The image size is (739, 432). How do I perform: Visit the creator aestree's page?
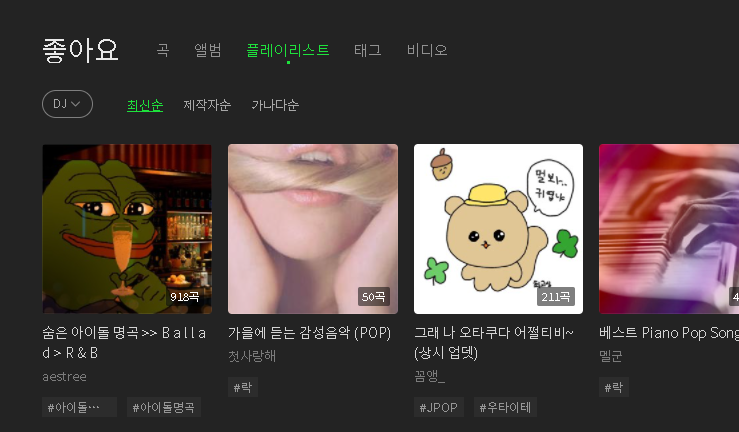coord(64,376)
